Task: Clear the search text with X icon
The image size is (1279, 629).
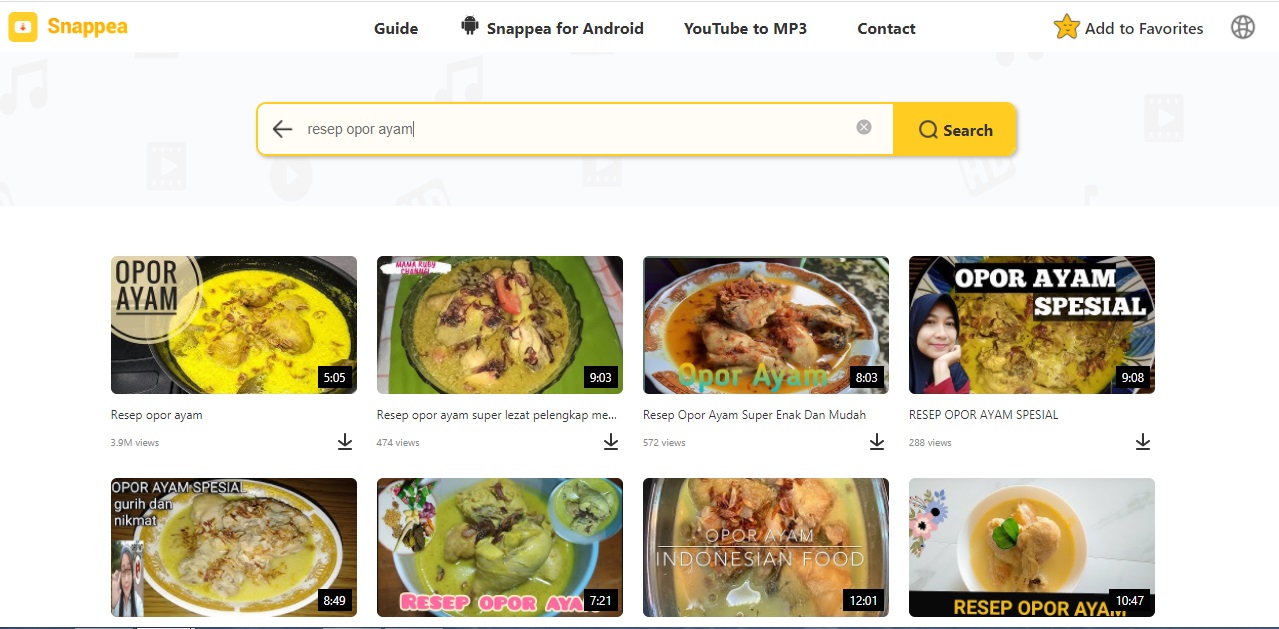Action: (864, 127)
